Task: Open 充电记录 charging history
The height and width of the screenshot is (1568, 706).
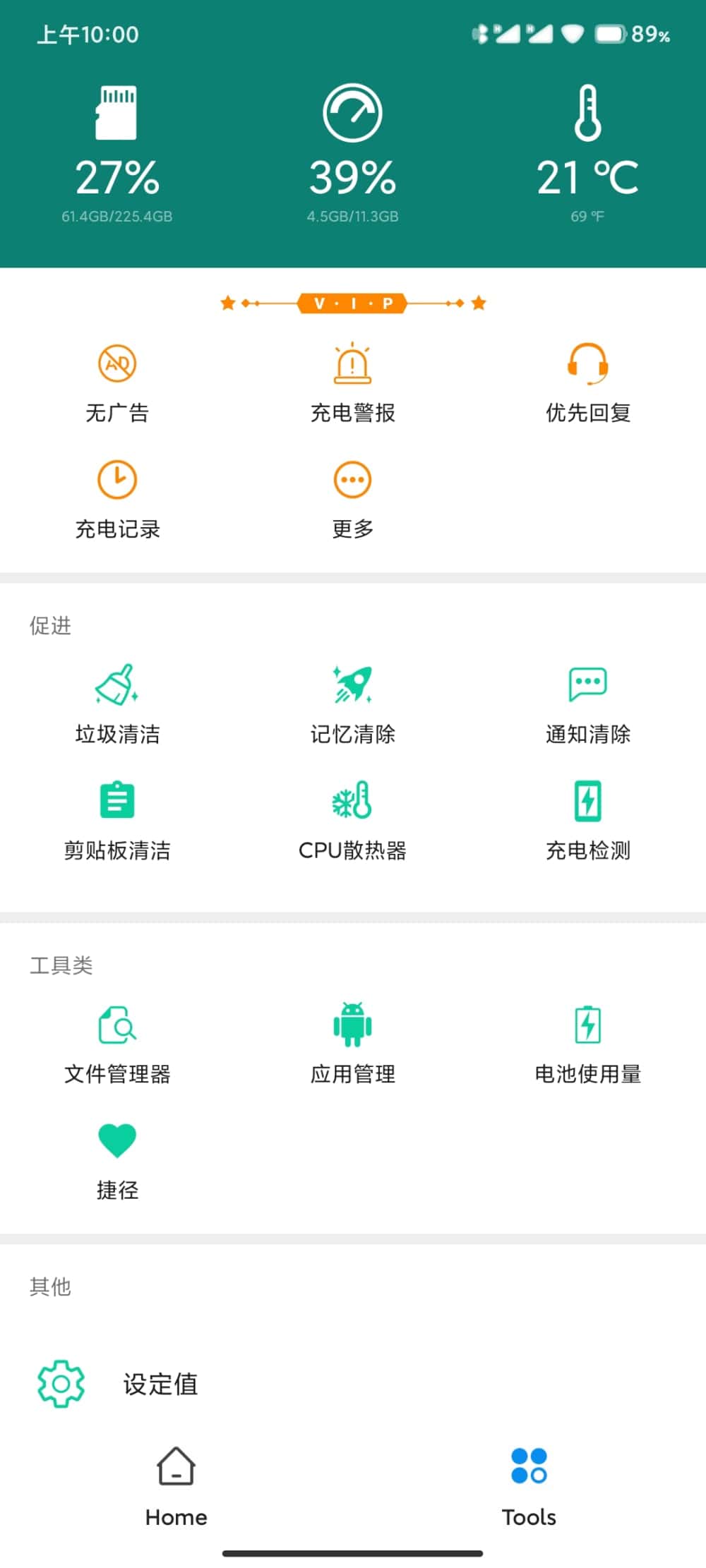Action: [117, 499]
